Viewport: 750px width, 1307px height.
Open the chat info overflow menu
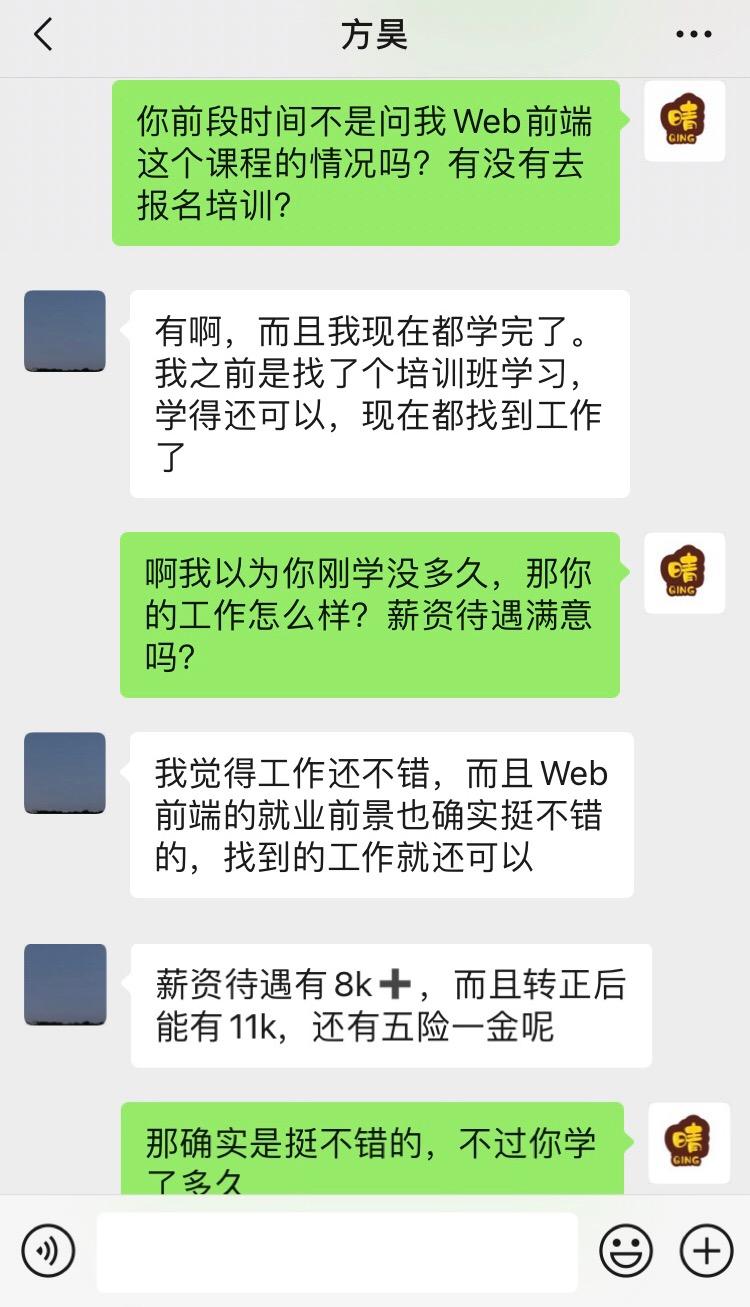point(693,36)
